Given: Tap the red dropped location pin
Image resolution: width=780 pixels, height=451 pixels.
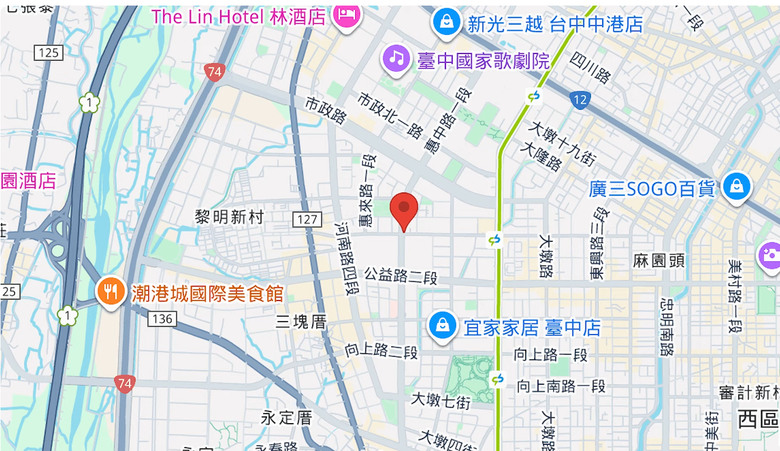Looking at the screenshot, I should pyautogui.click(x=403, y=212).
